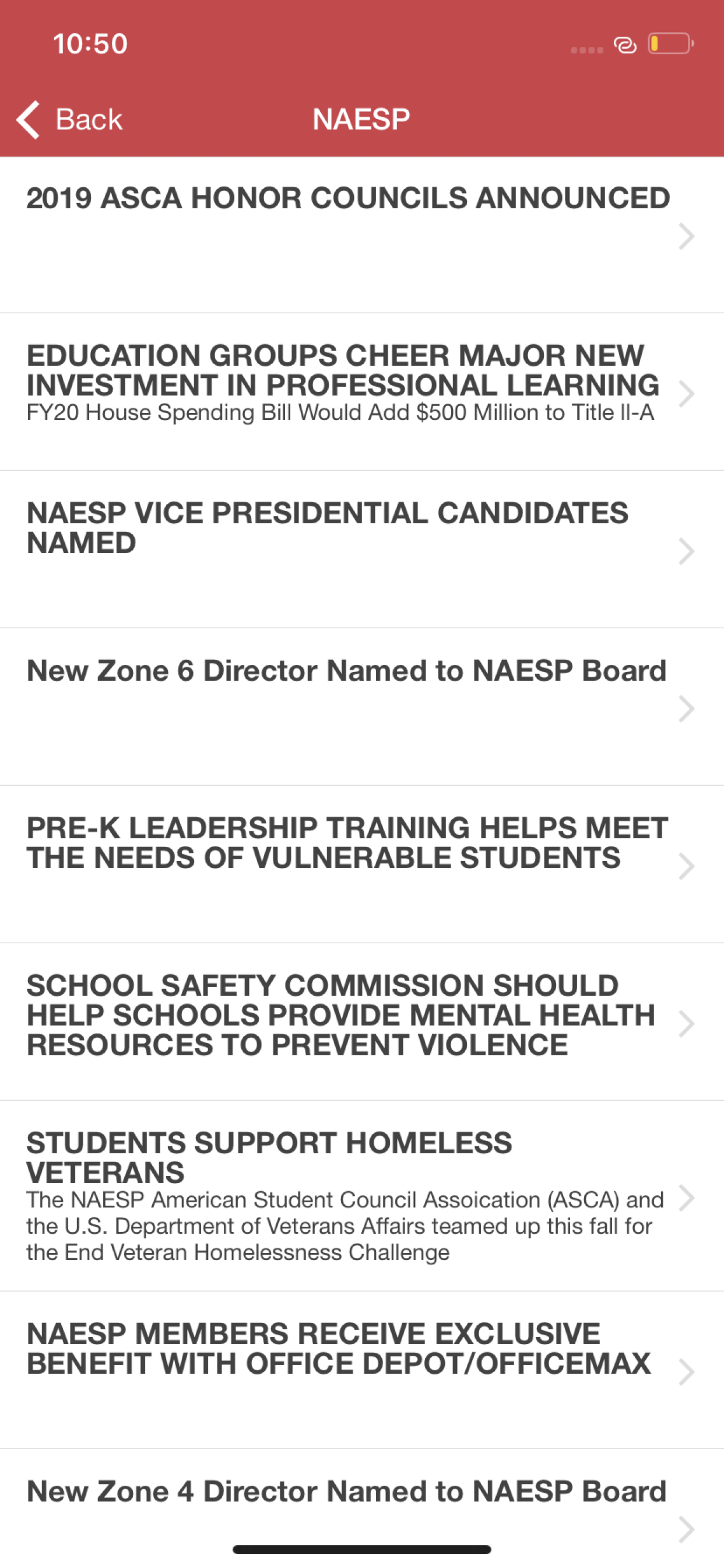
Task: Open the School Safety Commission article
Action: (x=362, y=1023)
